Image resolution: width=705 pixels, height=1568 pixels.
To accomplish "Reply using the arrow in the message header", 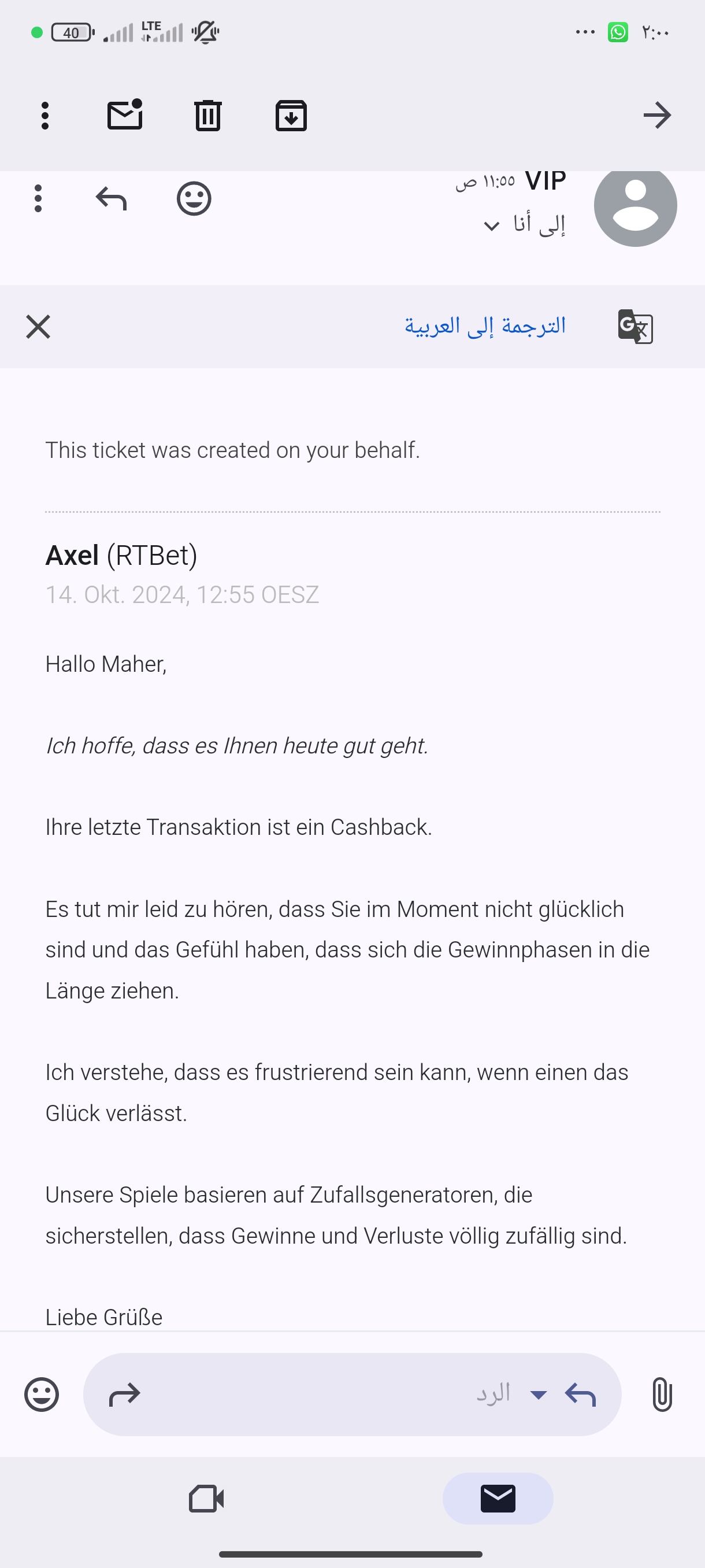I will tap(112, 199).
